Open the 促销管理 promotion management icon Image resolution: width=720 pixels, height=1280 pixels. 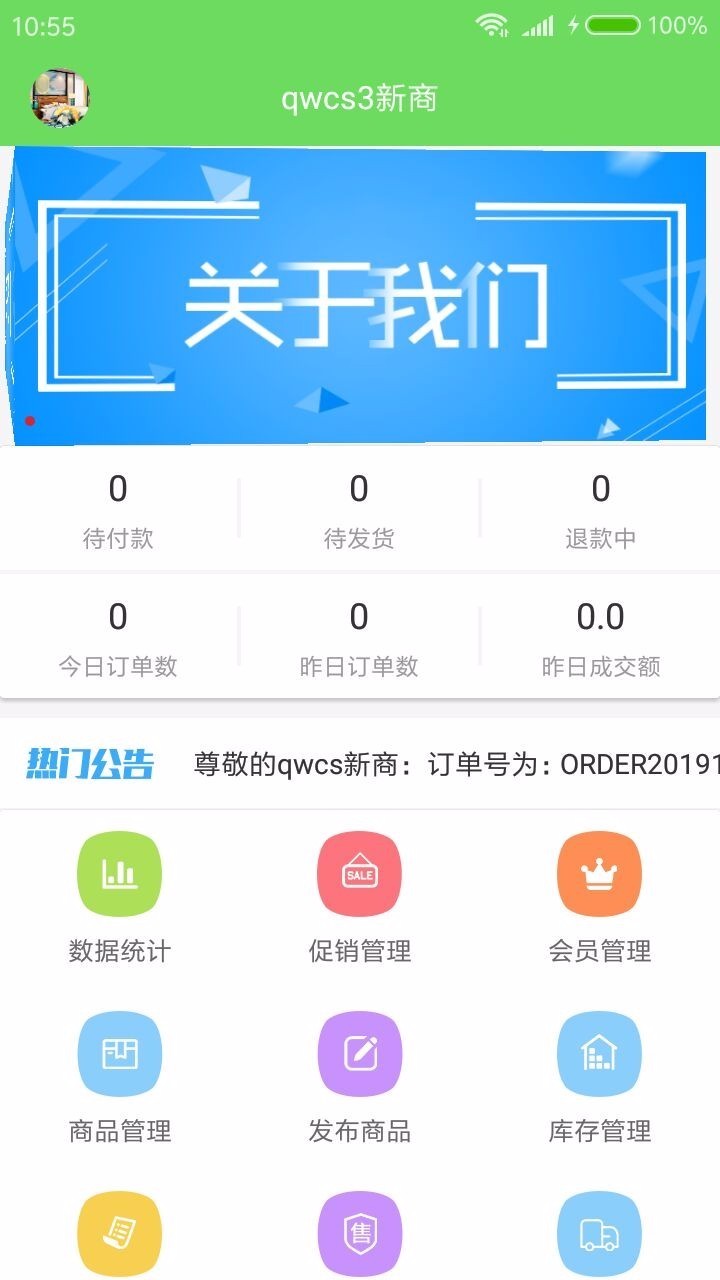pos(359,872)
